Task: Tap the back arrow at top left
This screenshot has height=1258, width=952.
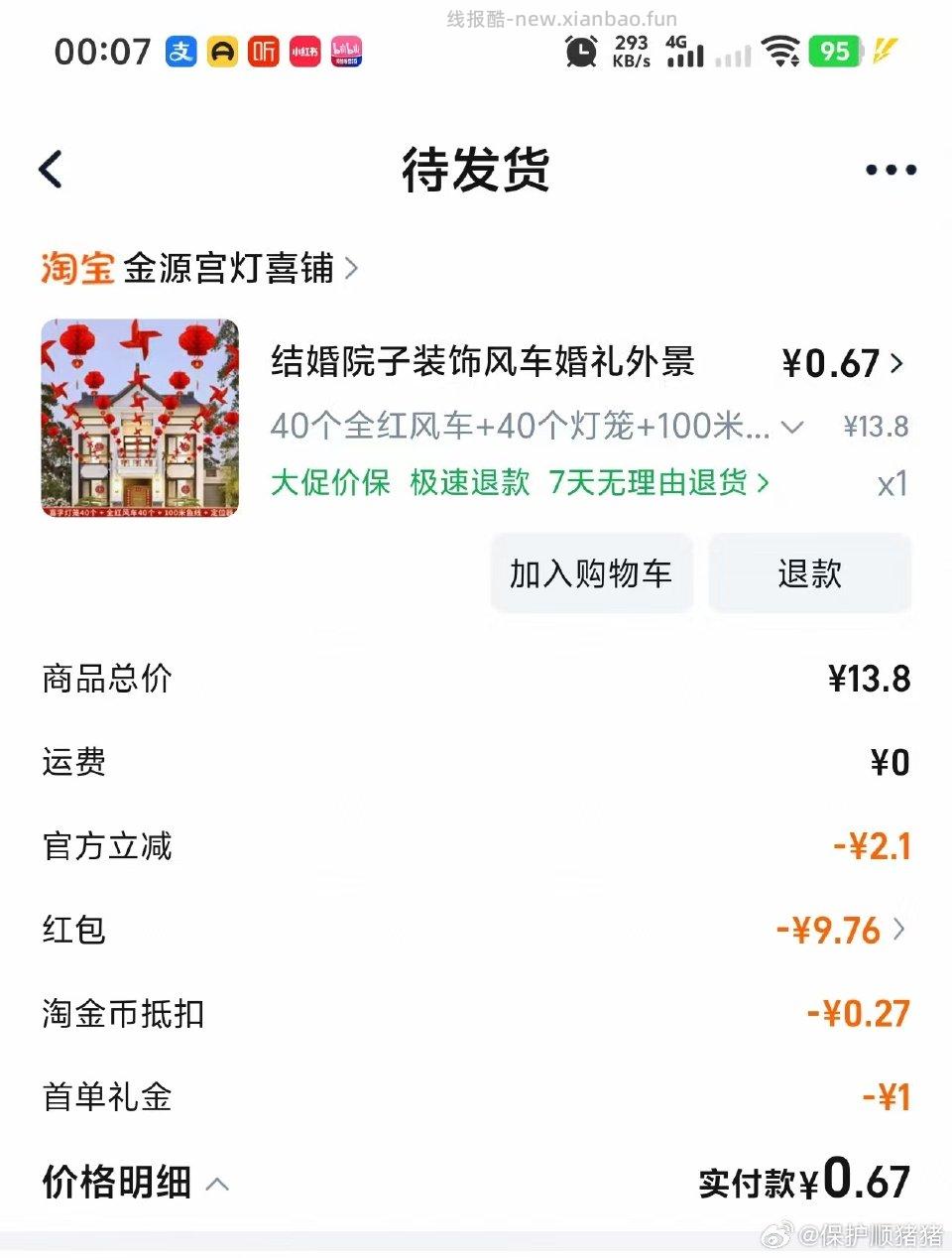Action: tap(52, 169)
